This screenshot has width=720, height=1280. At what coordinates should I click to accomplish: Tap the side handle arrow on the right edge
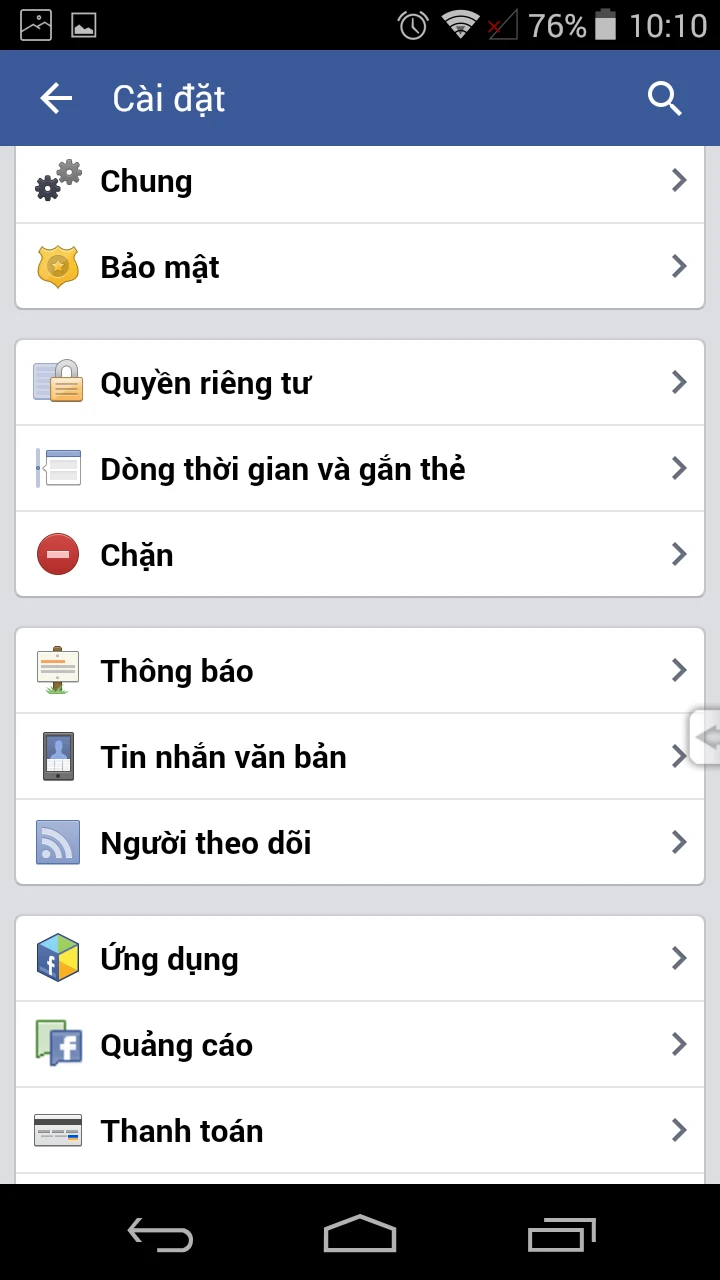coord(706,738)
